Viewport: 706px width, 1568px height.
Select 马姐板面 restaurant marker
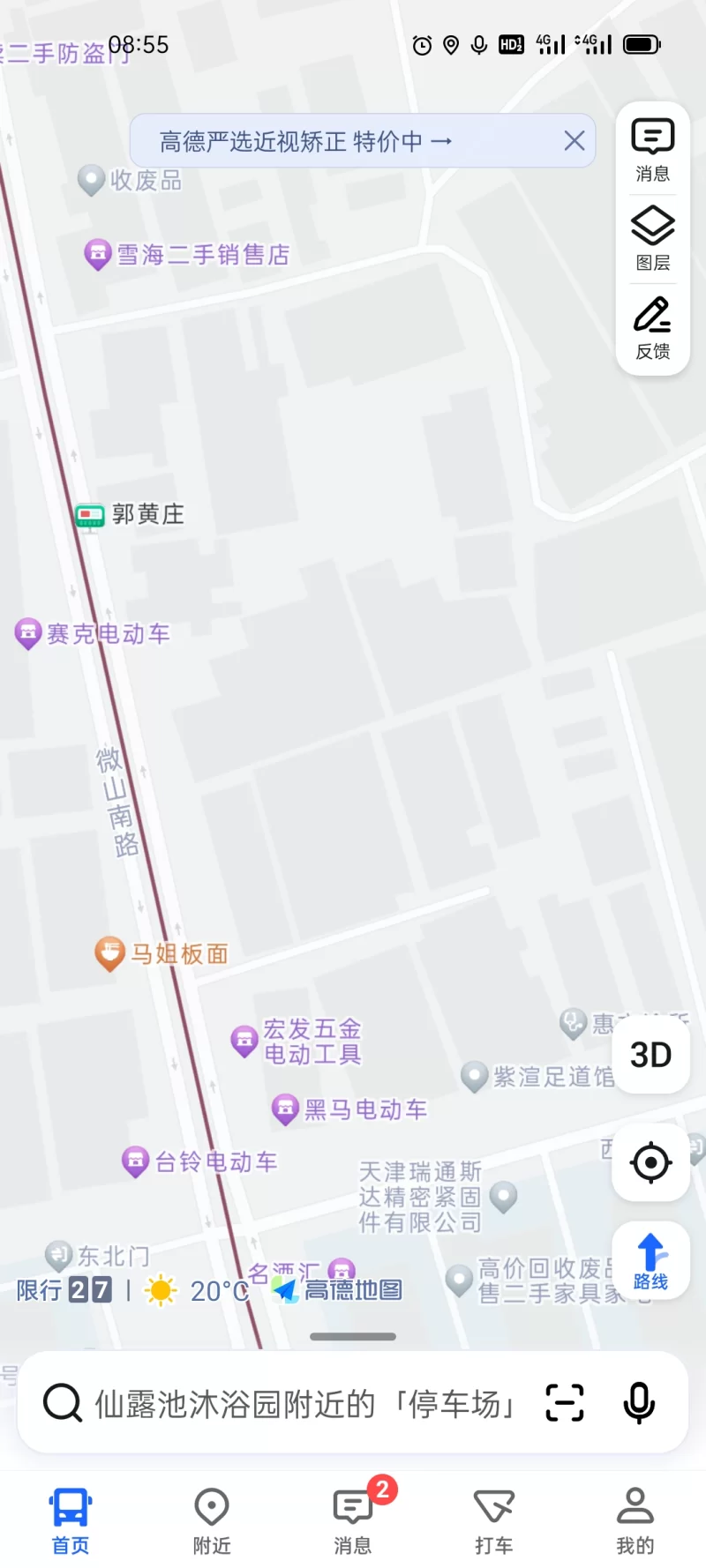[x=109, y=953]
